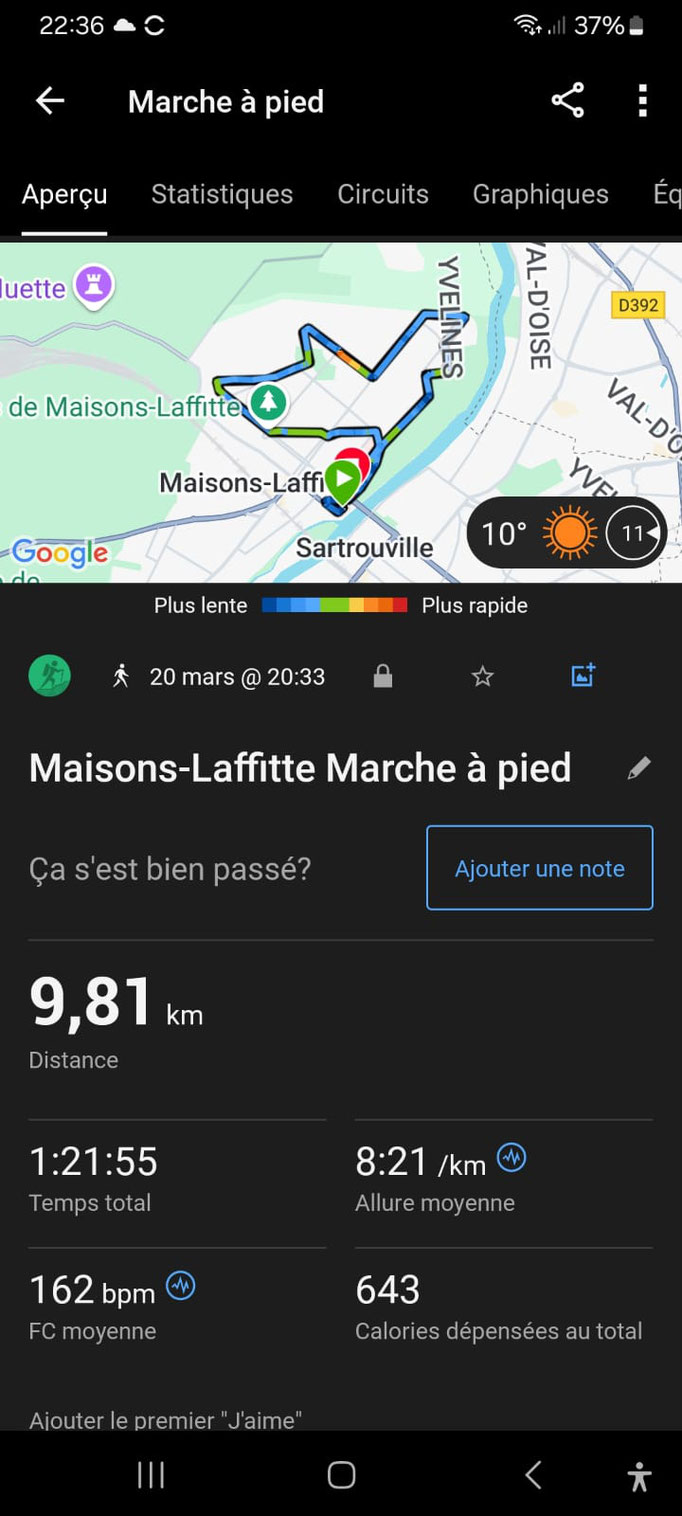This screenshot has width=682, height=1516.
Task: Edit the activity name with pencil icon
Action: (x=638, y=768)
